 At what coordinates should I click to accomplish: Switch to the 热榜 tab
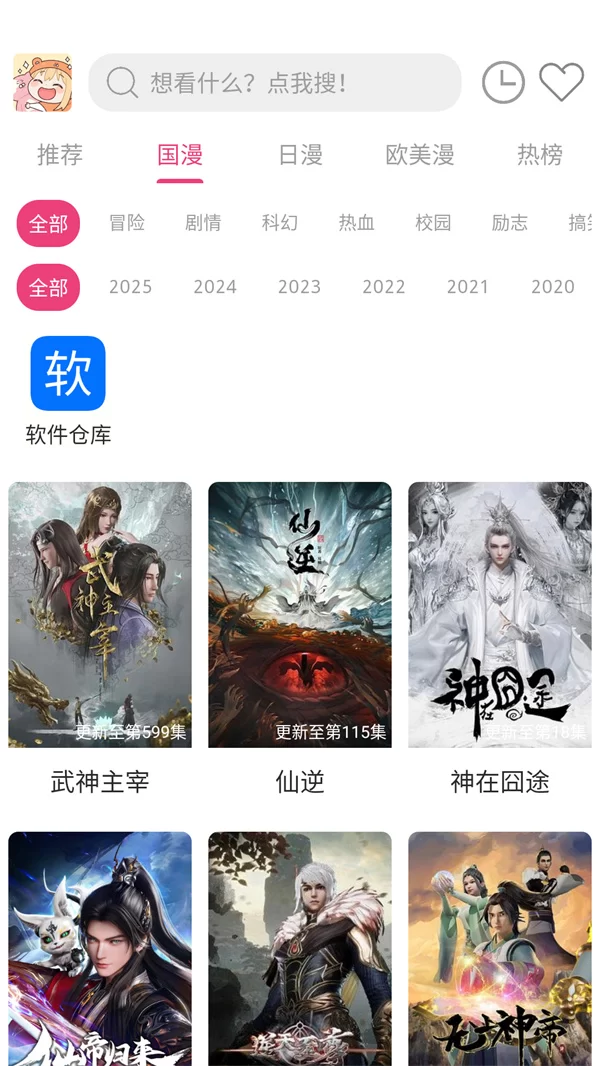pos(540,155)
